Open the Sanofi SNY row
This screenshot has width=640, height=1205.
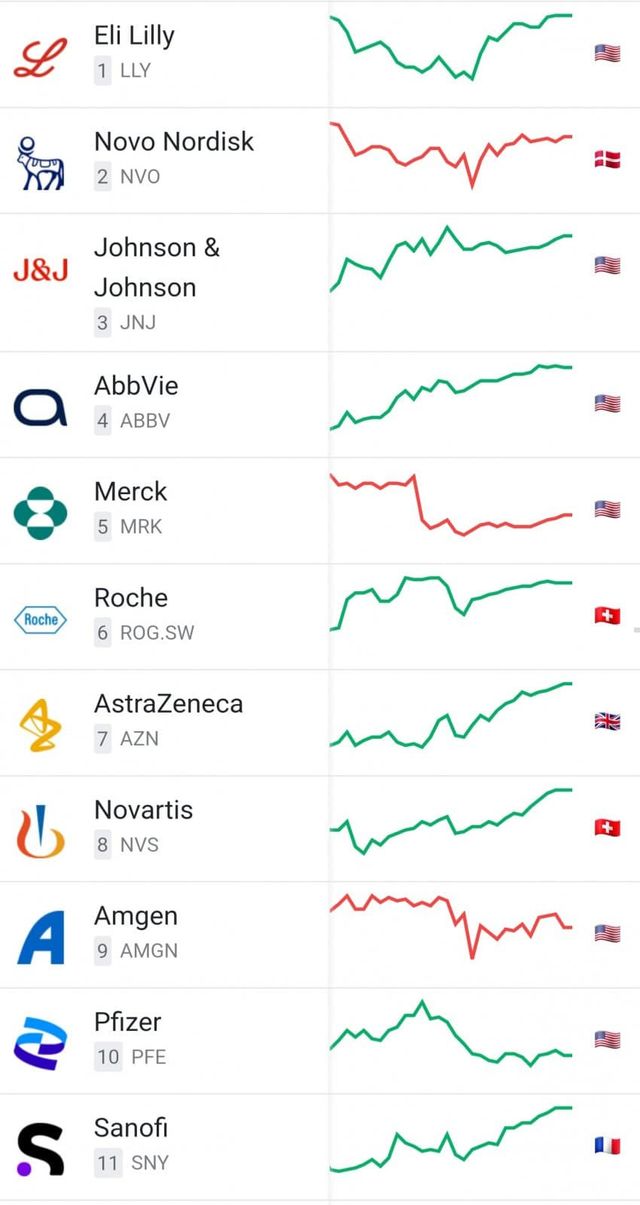[x=320, y=1146]
